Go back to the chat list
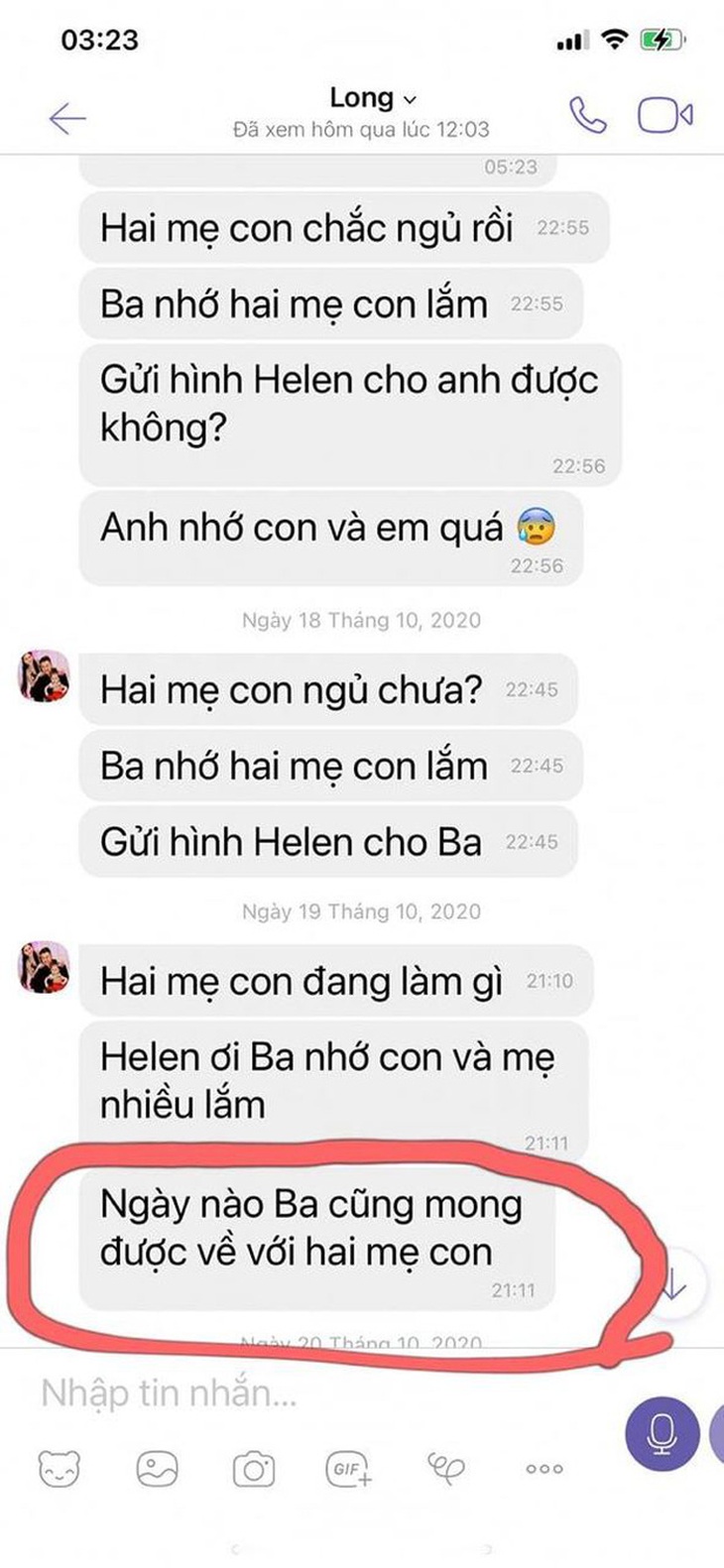 tap(67, 118)
